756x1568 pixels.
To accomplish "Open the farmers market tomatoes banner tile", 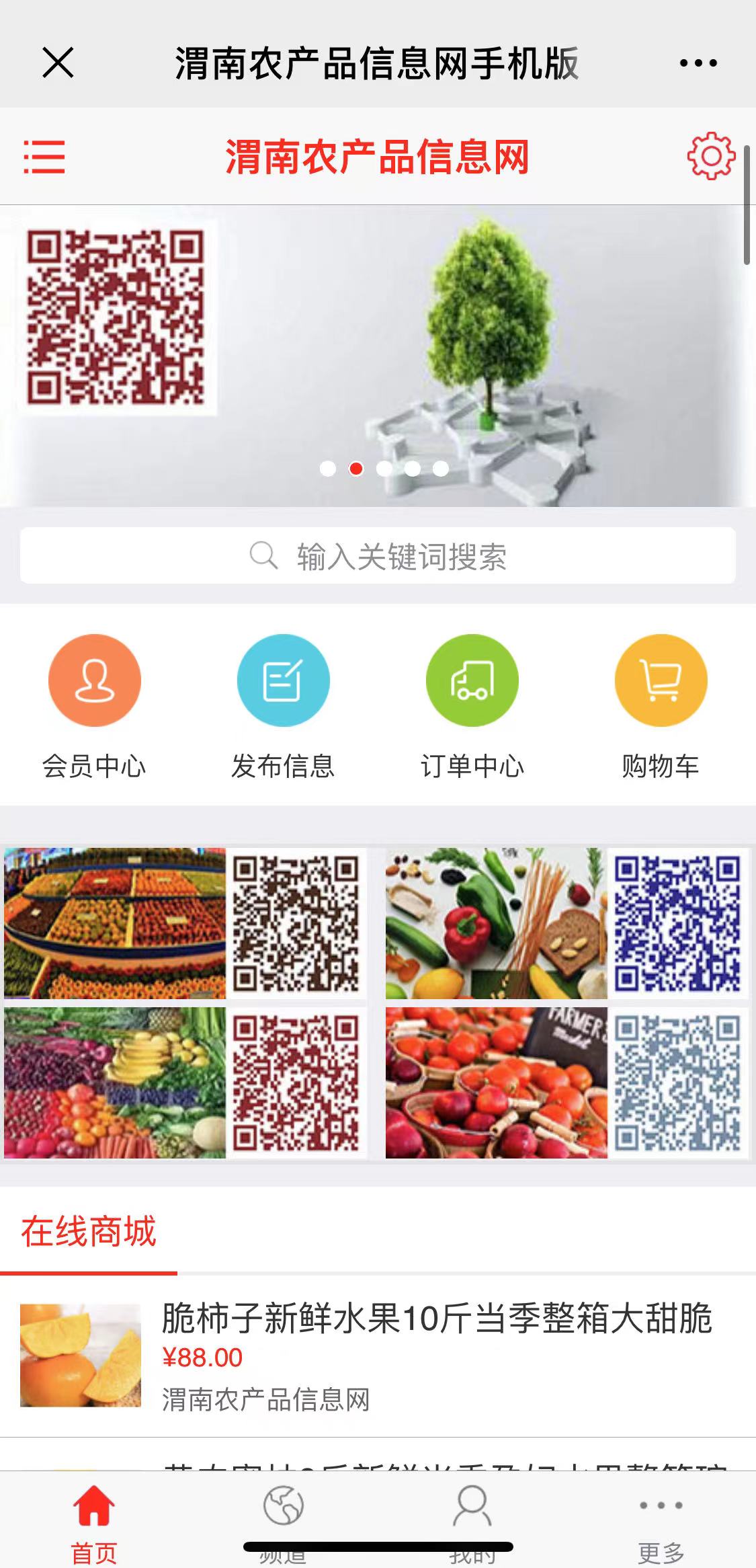I will pos(566,1082).
